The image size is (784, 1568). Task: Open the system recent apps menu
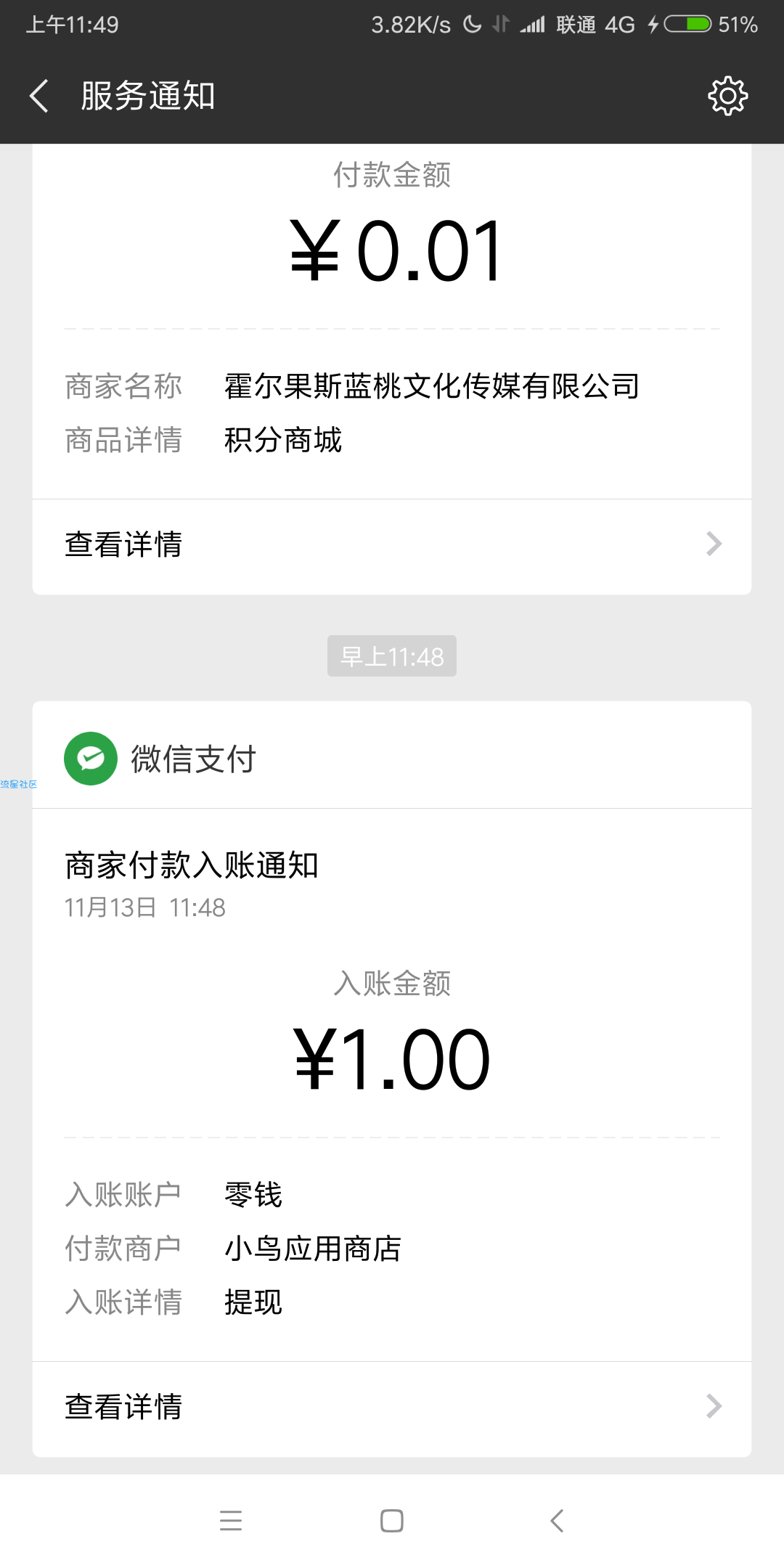(x=231, y=1520)
